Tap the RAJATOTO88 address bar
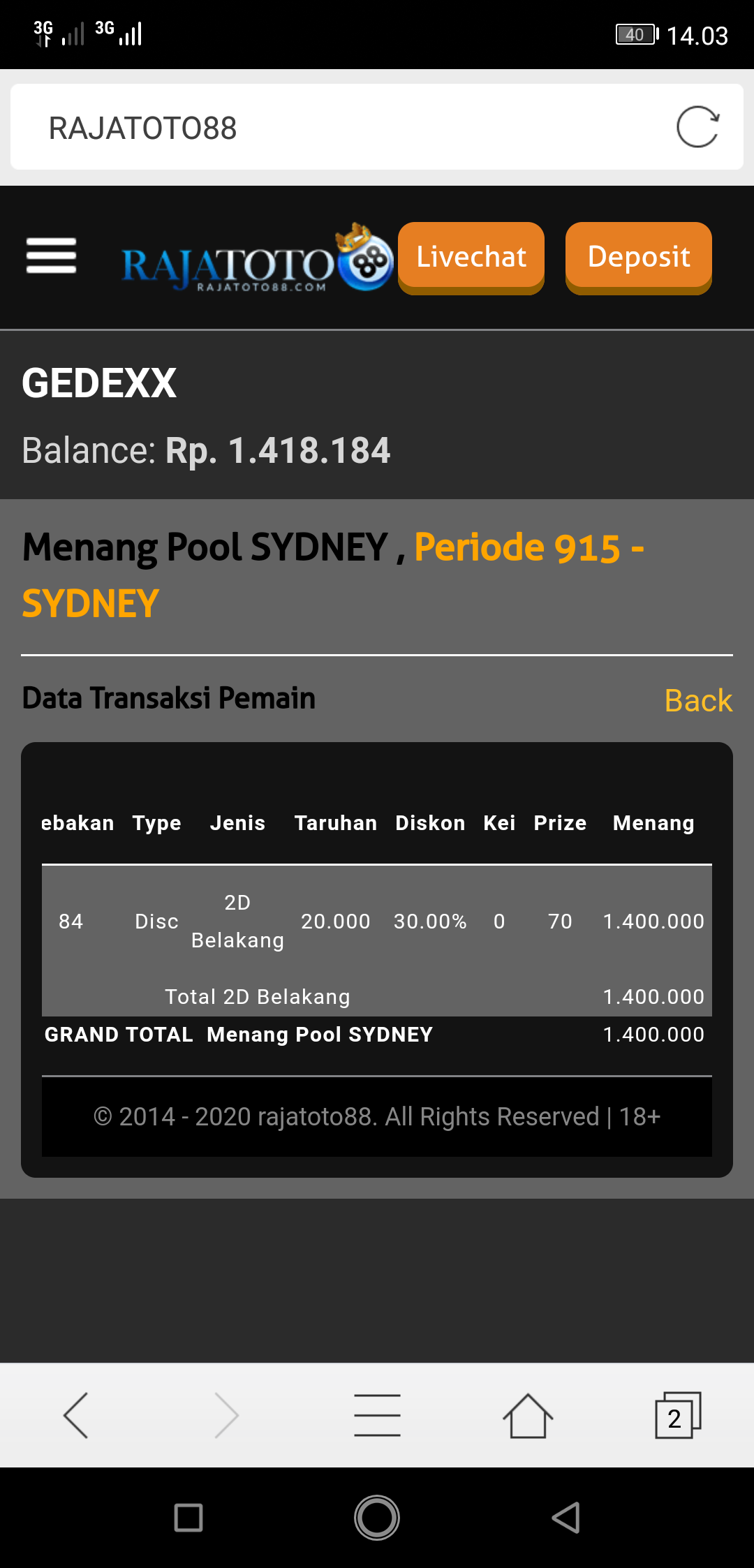 335,128
